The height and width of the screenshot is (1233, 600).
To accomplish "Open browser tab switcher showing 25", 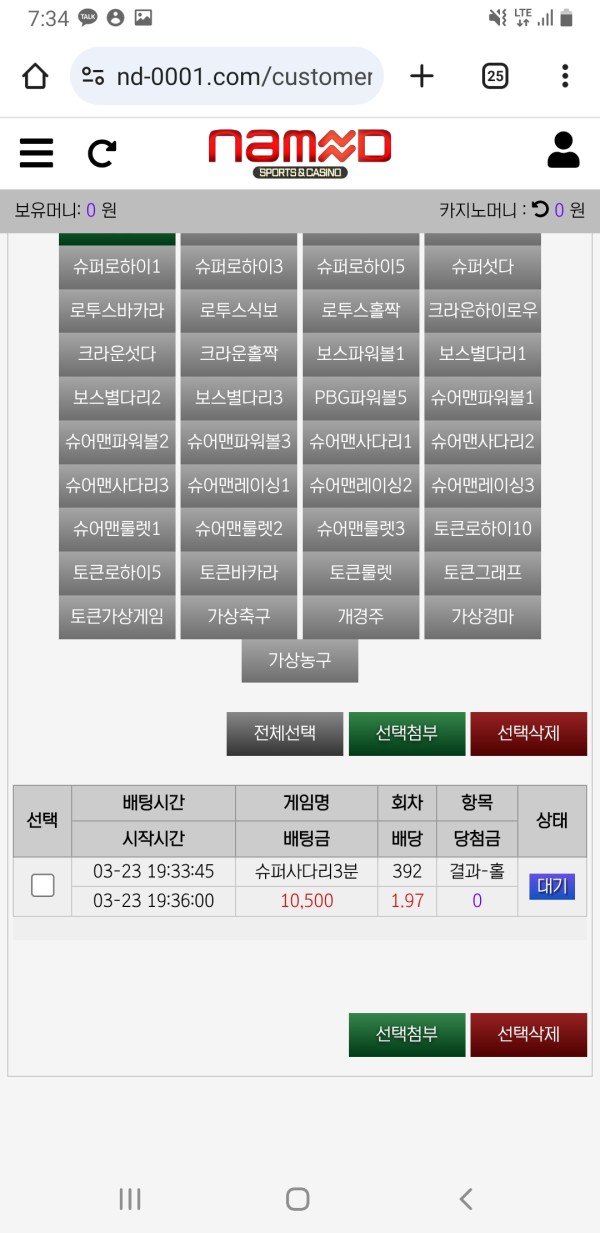I will pos(495,76).
